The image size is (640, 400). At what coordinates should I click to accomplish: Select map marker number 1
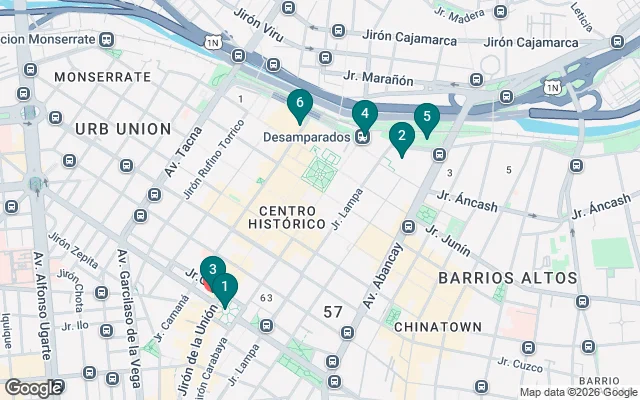coord(224,288)
